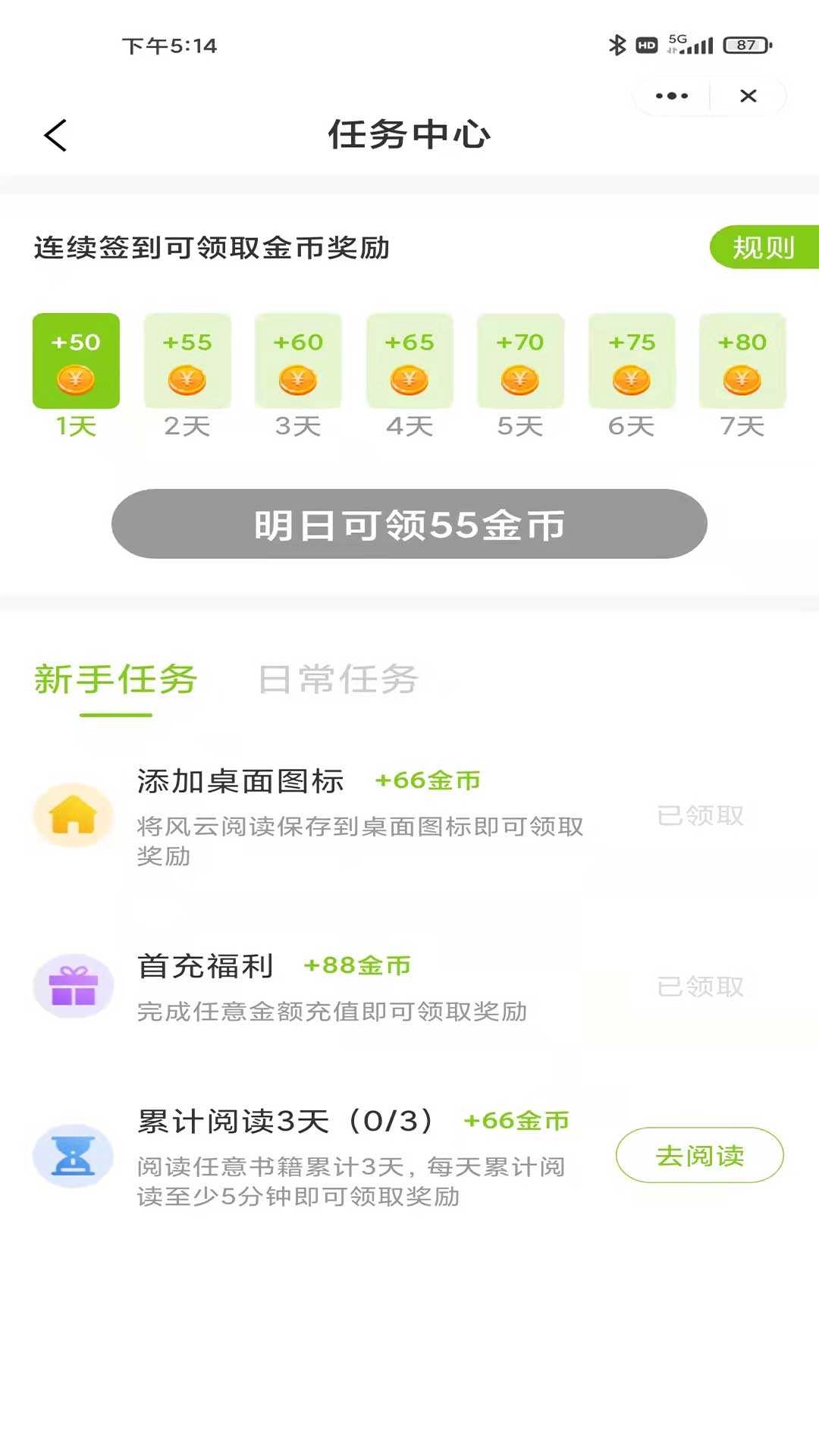Screen dimensions: 819x1456
Task: Tap the day 4 +65 coin icon
Action: (409, 377)
